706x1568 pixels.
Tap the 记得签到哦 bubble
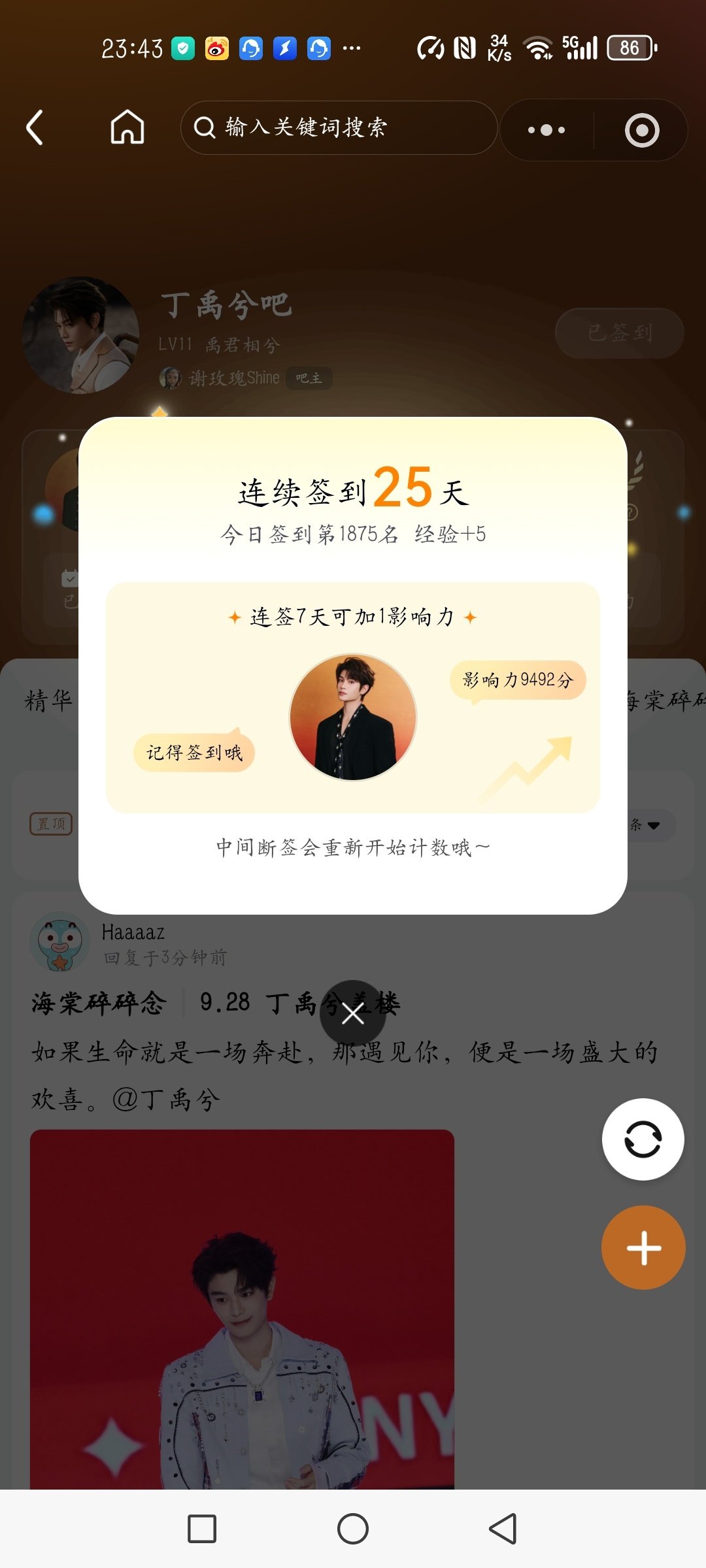point(194,752)
